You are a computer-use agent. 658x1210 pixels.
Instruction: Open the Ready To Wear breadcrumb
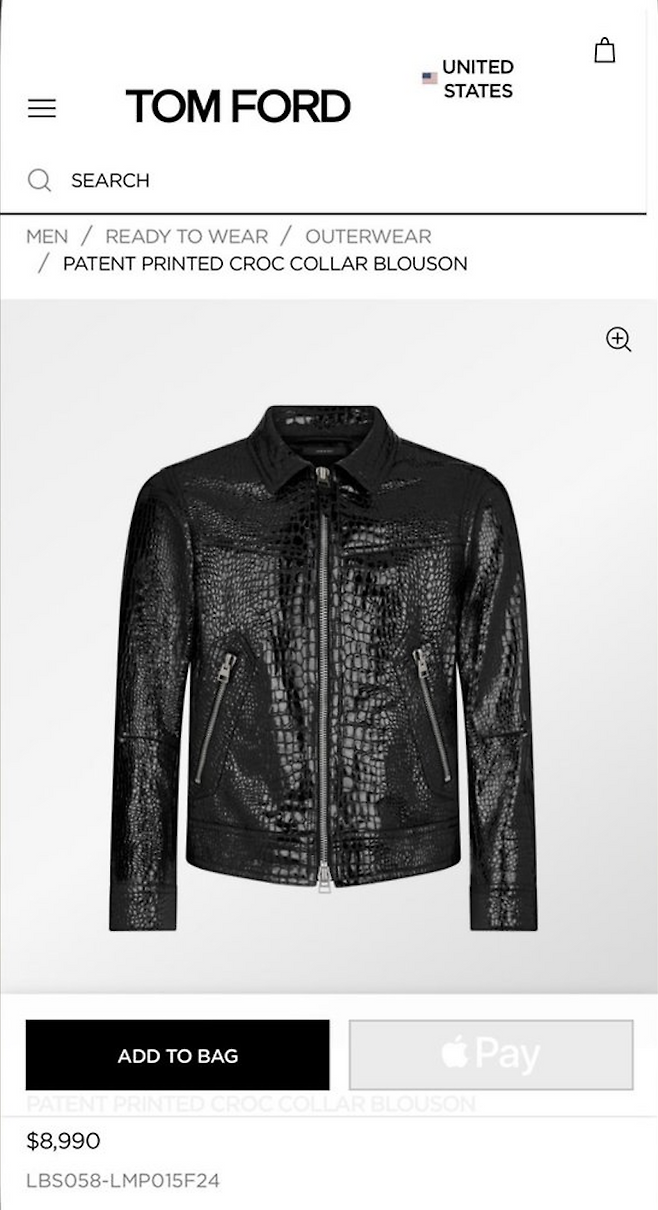tap(187, 237)
